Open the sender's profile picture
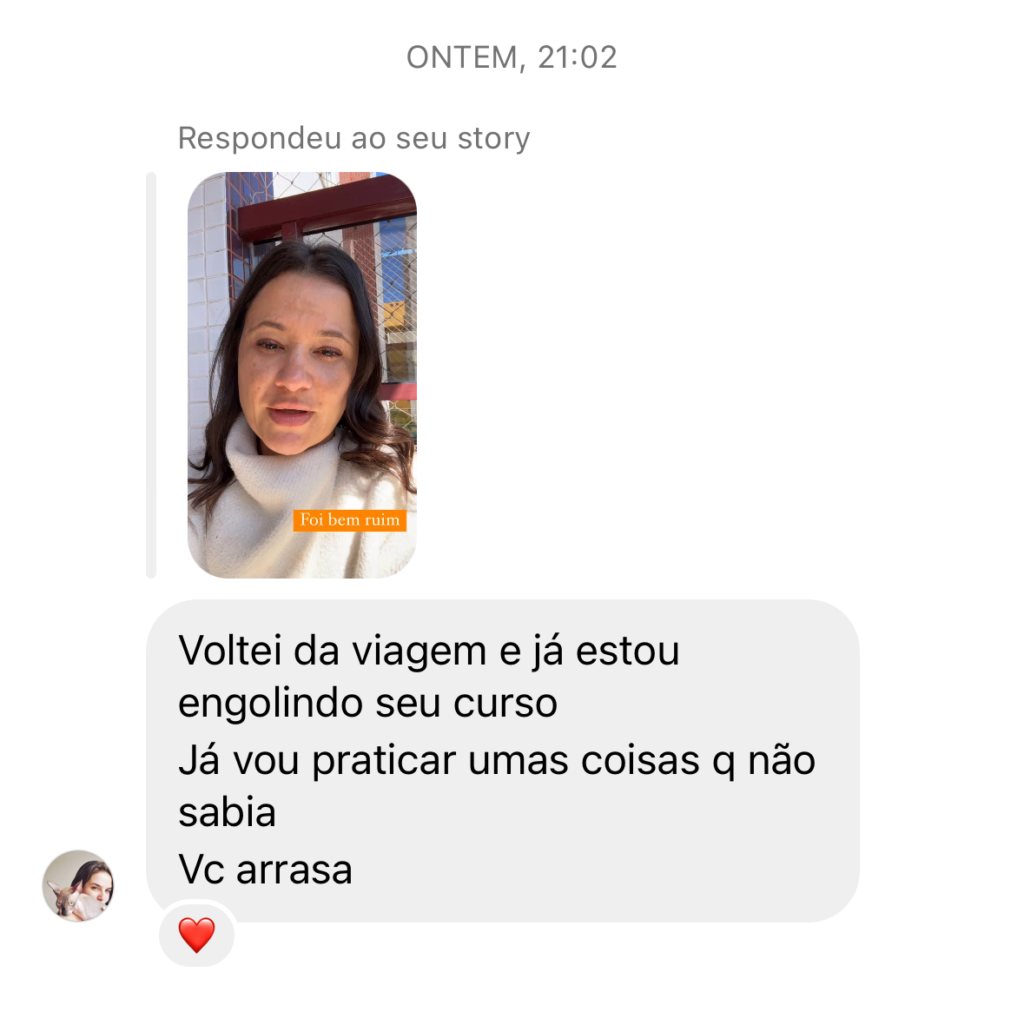The height and width of the screenshot is (1012, 1024). [78, 885]
